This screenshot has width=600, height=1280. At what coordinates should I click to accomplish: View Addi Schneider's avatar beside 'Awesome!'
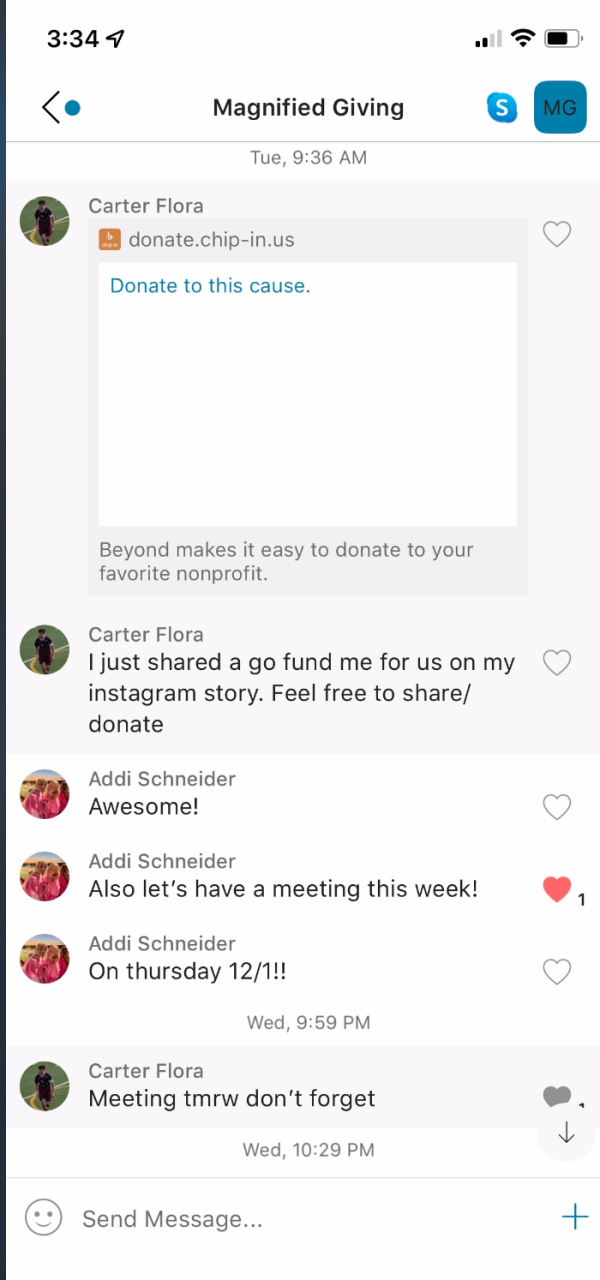(x=45, y=794)
